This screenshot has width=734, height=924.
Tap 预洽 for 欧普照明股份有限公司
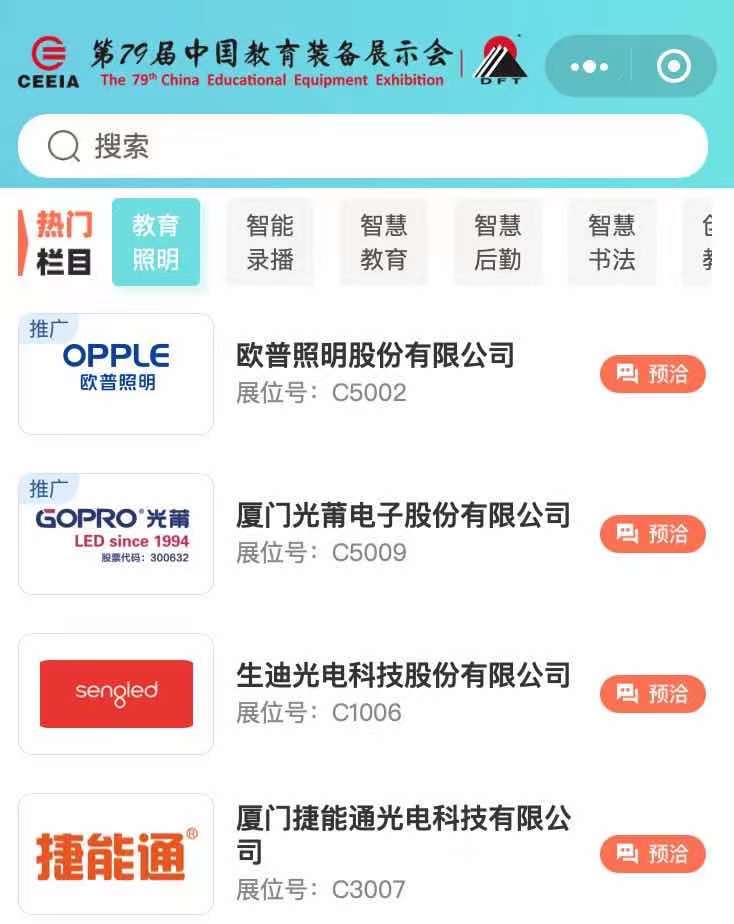click(x=651, y=374)
